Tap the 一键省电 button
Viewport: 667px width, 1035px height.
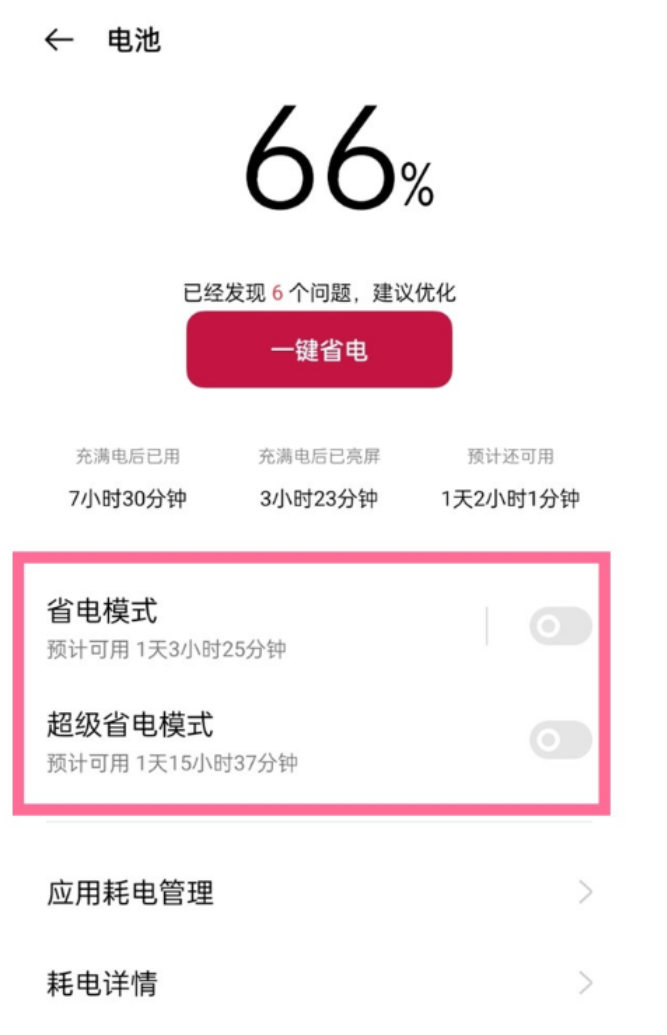pos(319,350)
